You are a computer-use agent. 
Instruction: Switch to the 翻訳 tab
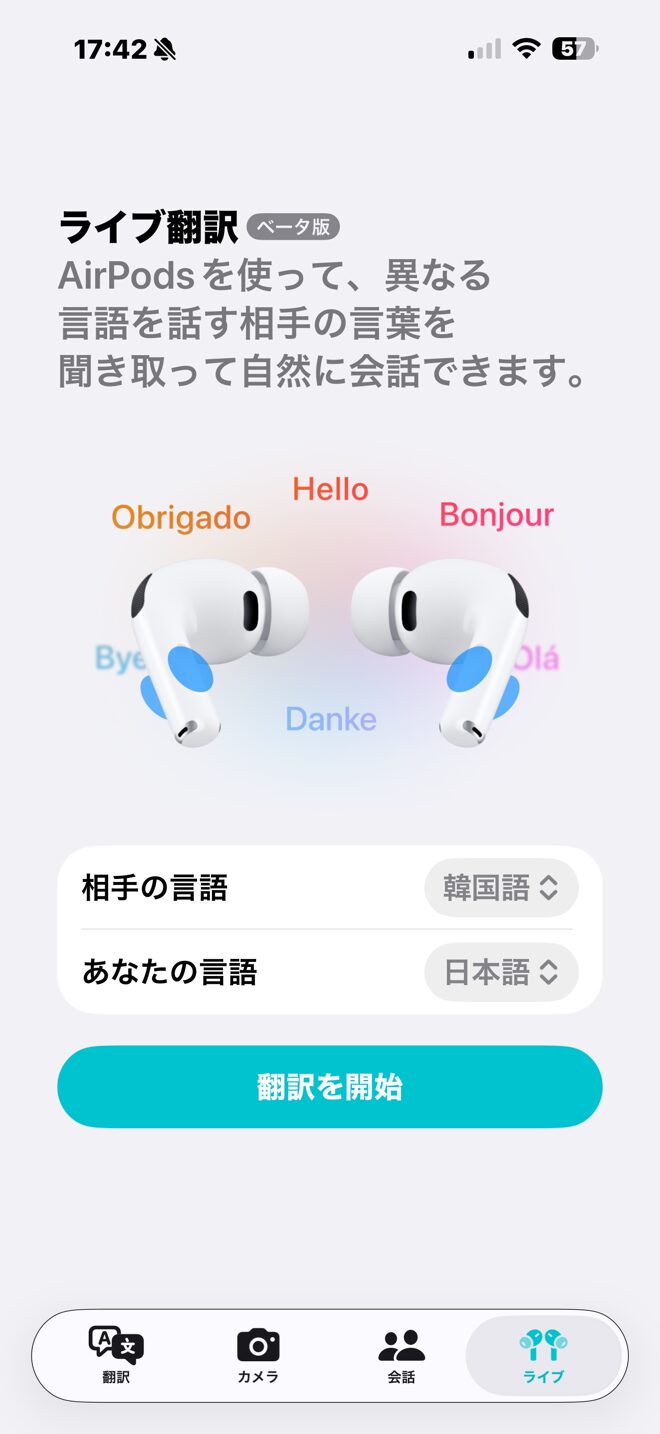(116, 1356)
